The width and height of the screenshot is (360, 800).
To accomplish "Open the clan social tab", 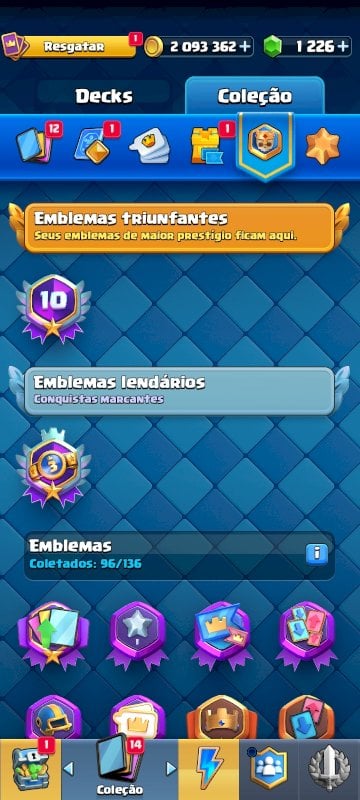I will [x=268, y=769].
